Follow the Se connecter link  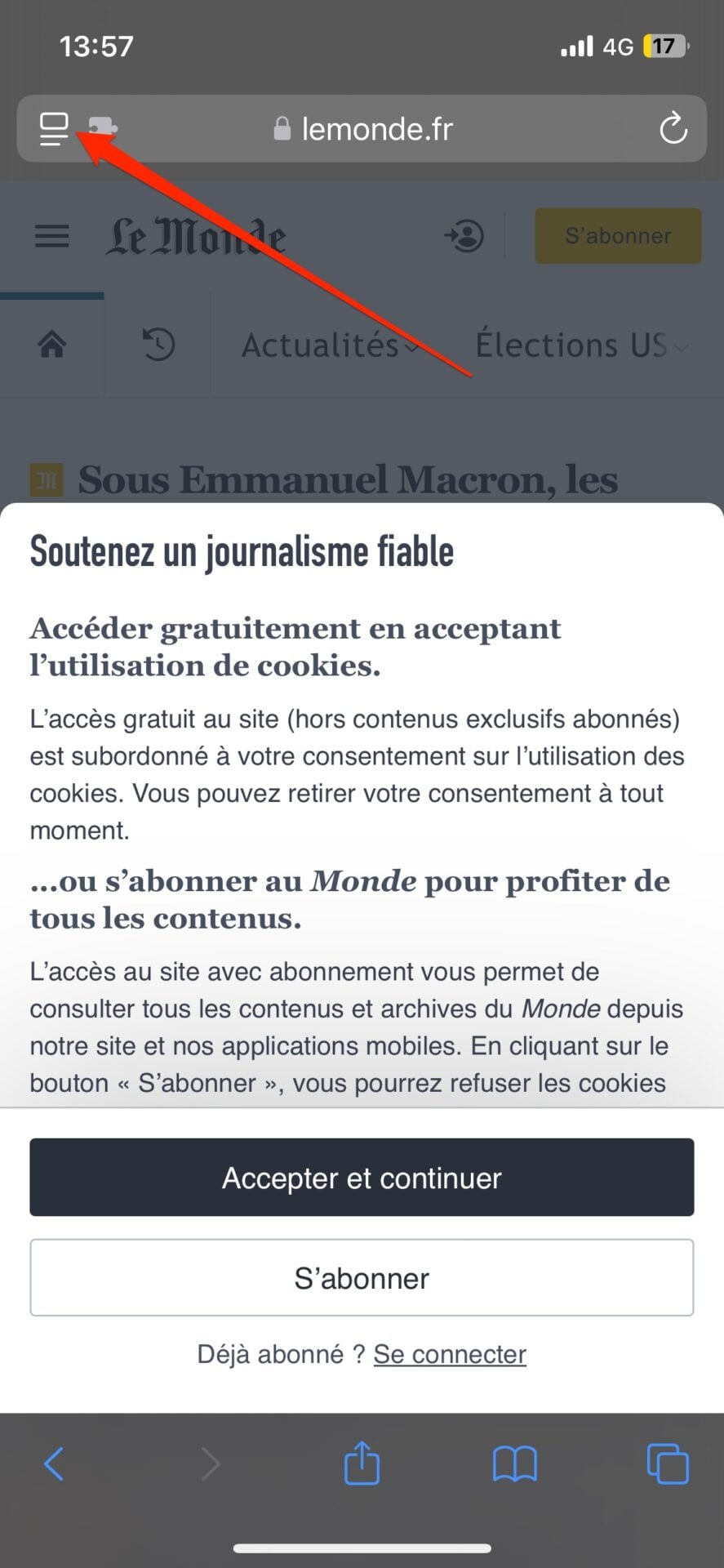pos(450,1354)
